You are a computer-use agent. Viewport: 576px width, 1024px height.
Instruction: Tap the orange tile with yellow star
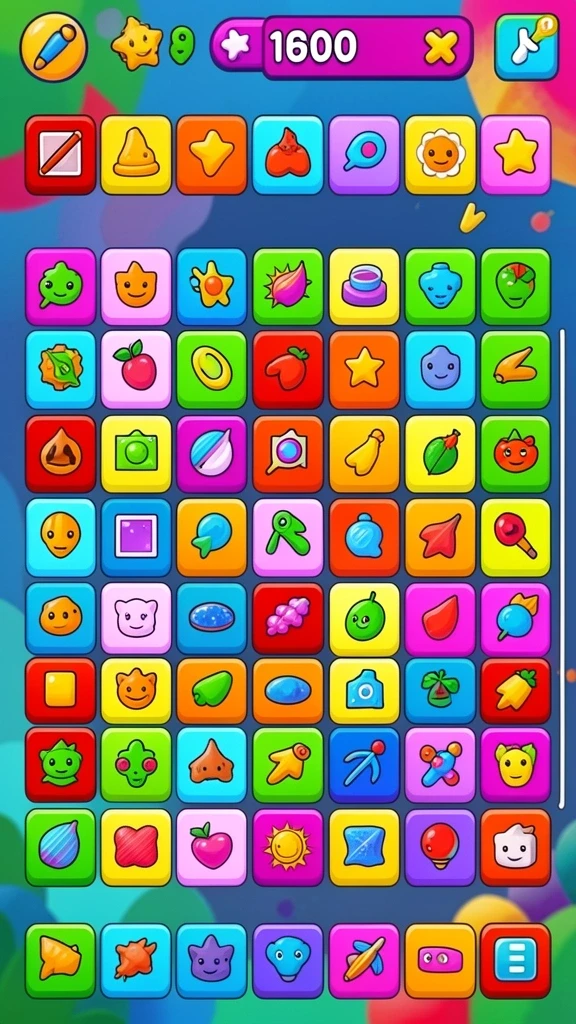364,369
